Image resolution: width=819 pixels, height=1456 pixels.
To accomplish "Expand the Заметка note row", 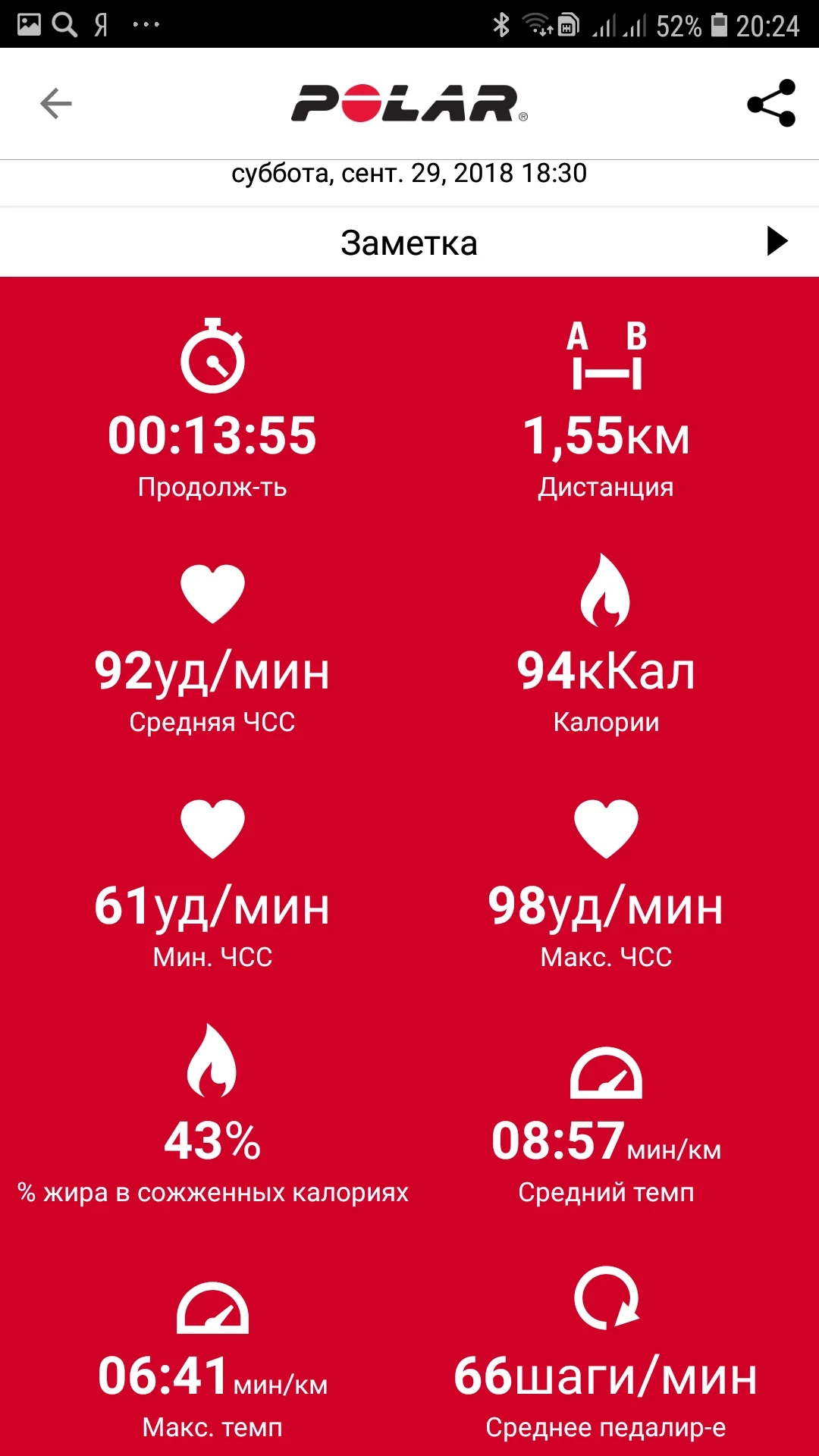I will [x=777, y=242].
